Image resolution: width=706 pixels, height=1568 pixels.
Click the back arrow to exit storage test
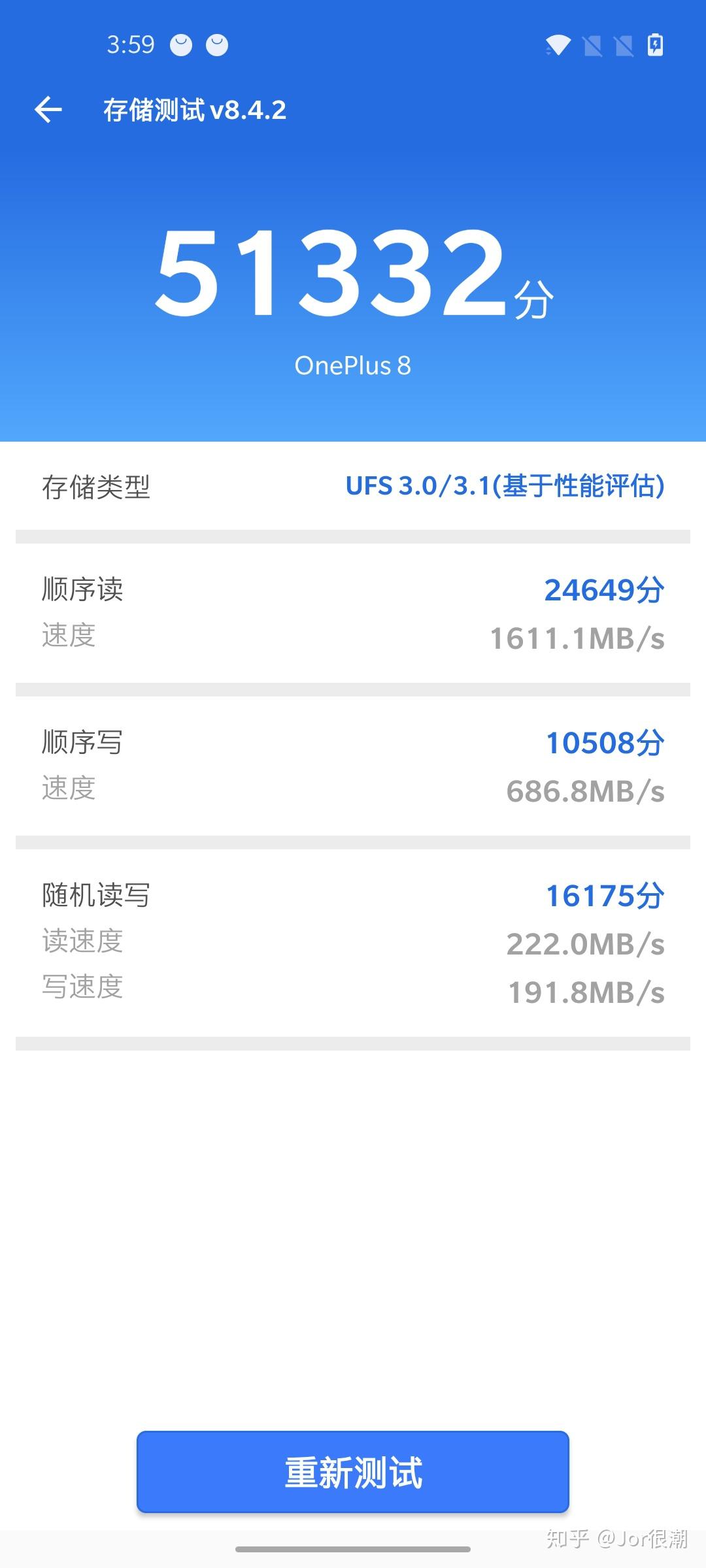[47, 110]
